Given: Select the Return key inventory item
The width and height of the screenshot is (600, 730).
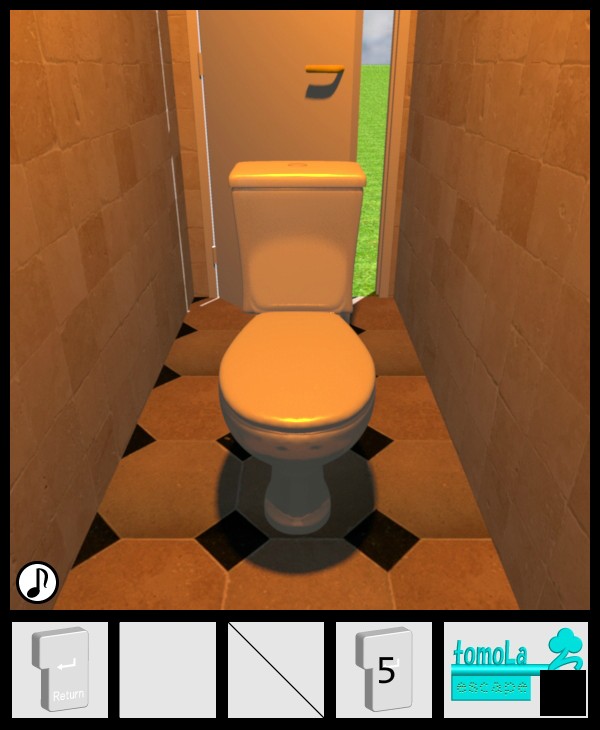Looking at the screenshot, I should [x=60, y=669].
